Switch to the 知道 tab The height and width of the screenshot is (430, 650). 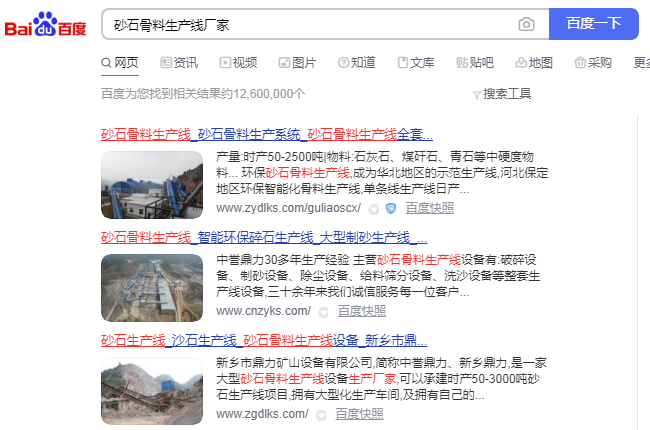pyautogui.click(x=357, y=62)
